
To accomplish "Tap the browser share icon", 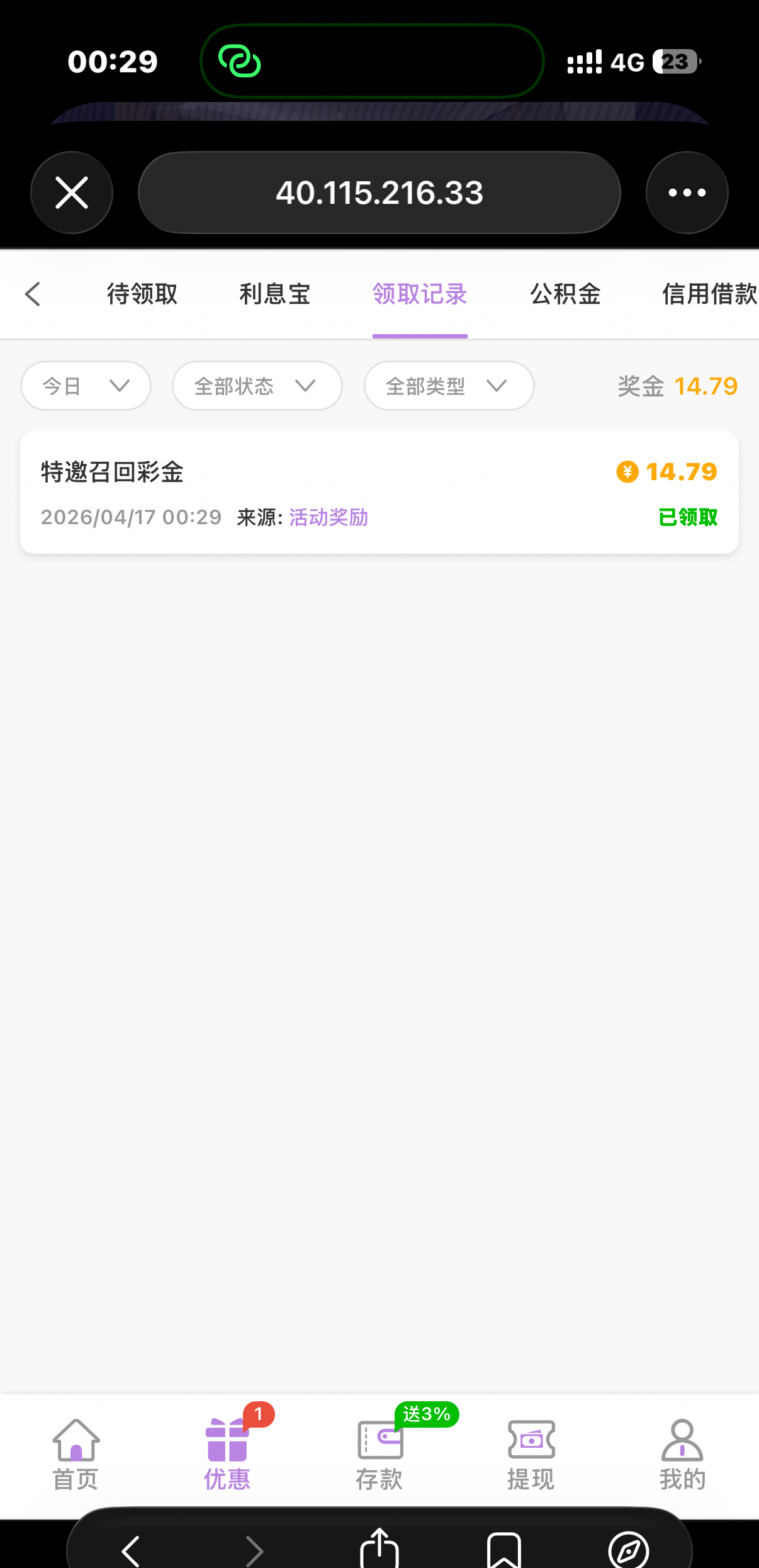I will tap(379, 1549).
